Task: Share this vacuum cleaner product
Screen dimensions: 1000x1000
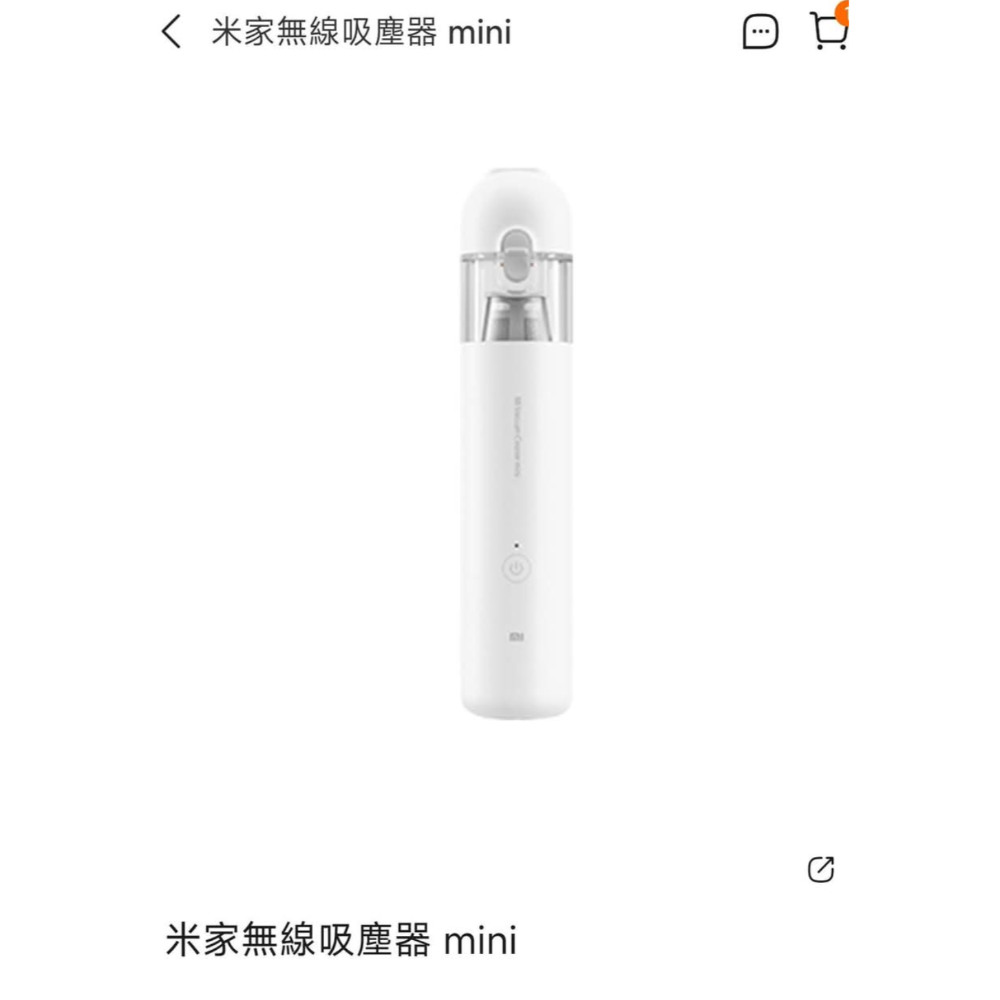Action: pyautogui.click(x=820, y=870)
